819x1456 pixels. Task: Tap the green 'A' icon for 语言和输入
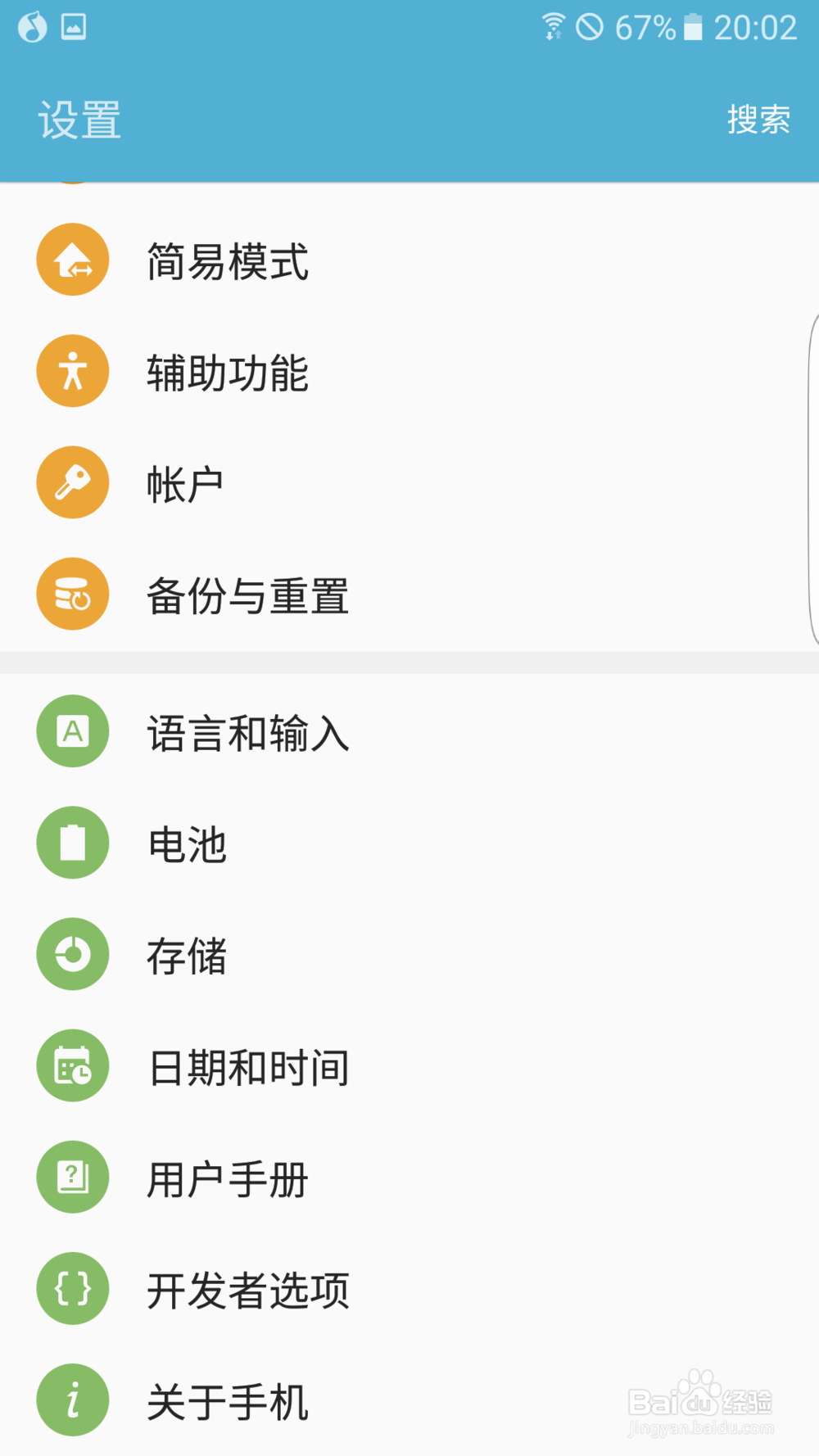point(72,732)
